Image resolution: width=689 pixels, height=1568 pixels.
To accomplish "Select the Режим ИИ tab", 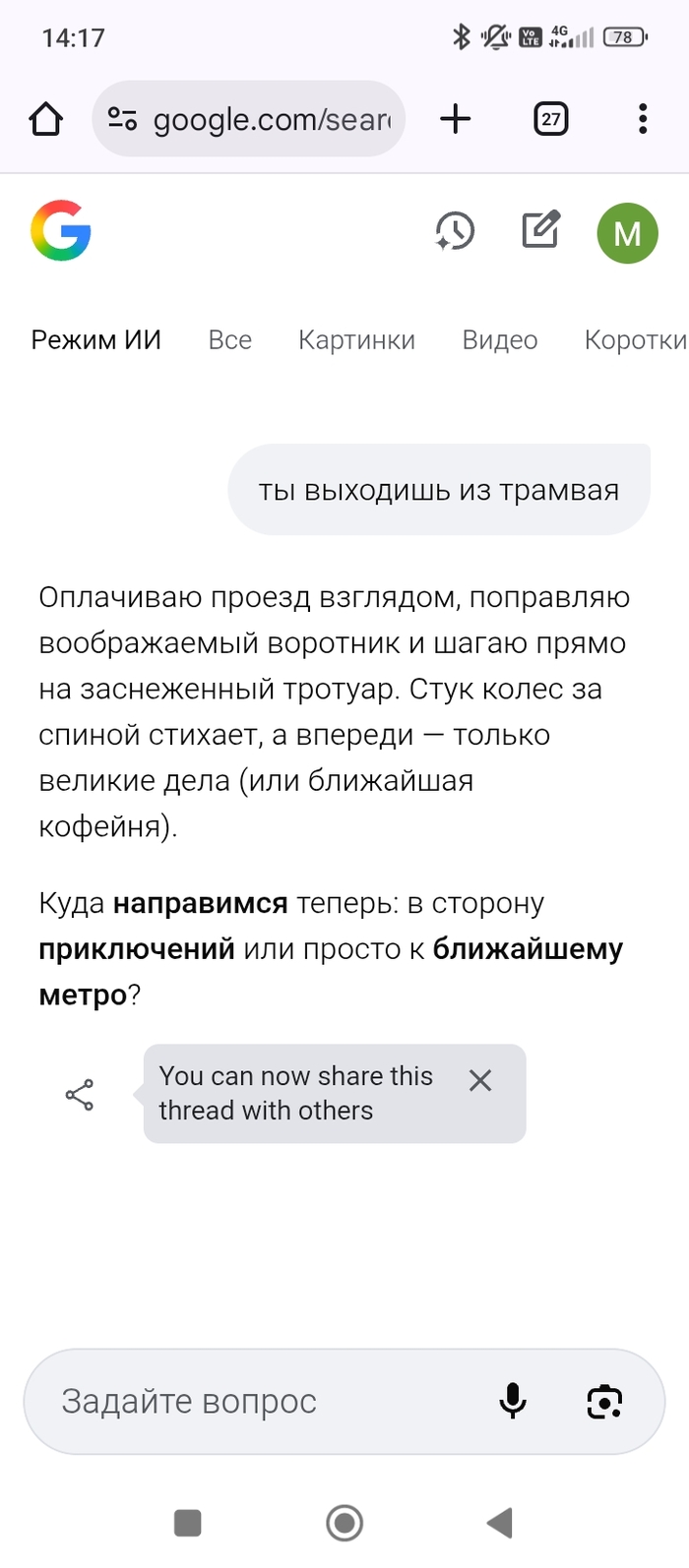I will click(x=96, y=340).
